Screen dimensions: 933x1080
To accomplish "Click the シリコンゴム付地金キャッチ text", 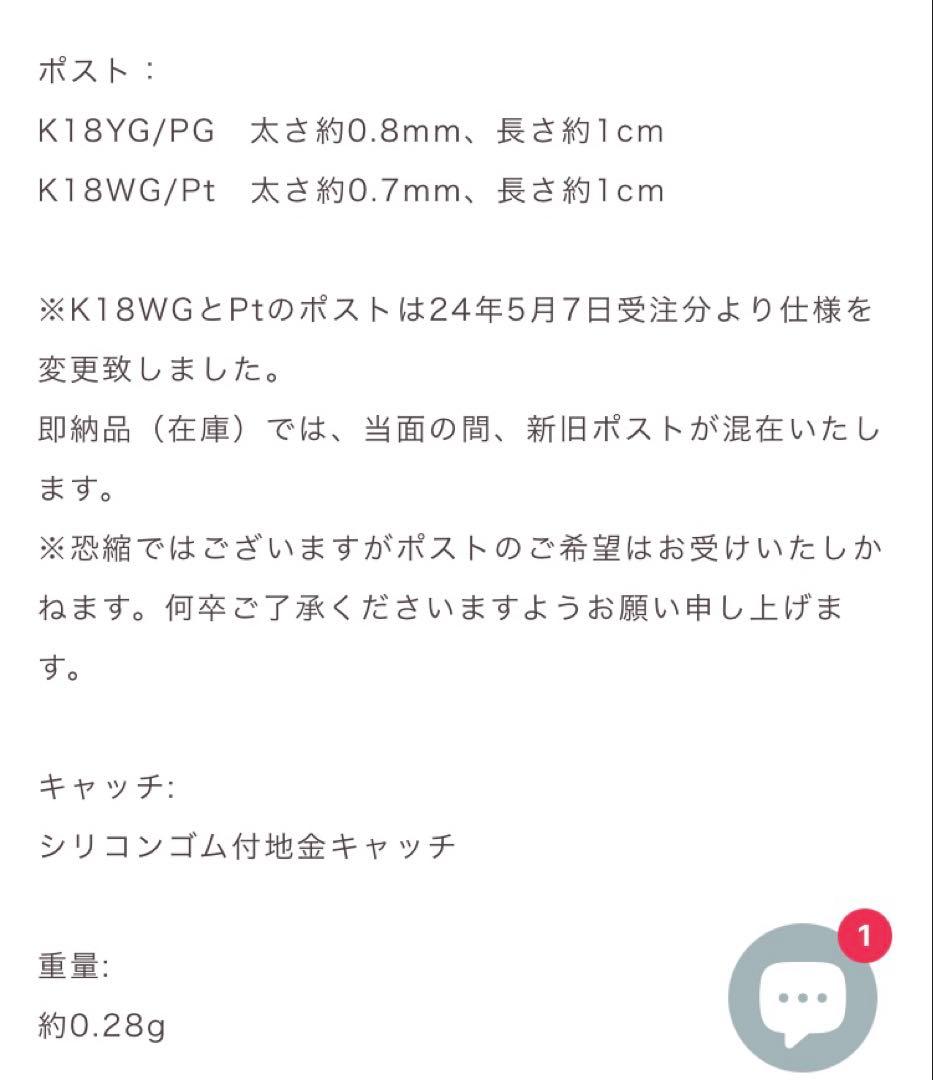I will point(250,845).
